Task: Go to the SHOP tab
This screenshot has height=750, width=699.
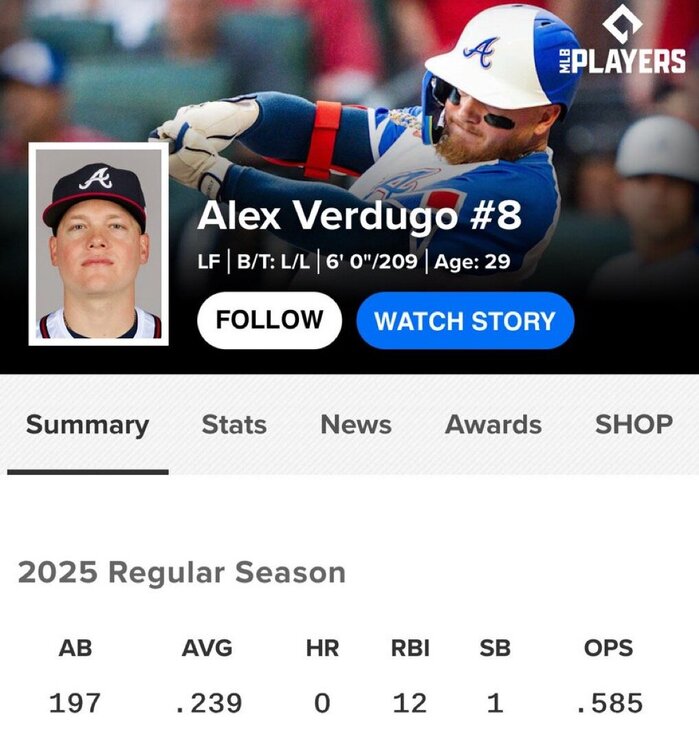Action: point(633,425)
